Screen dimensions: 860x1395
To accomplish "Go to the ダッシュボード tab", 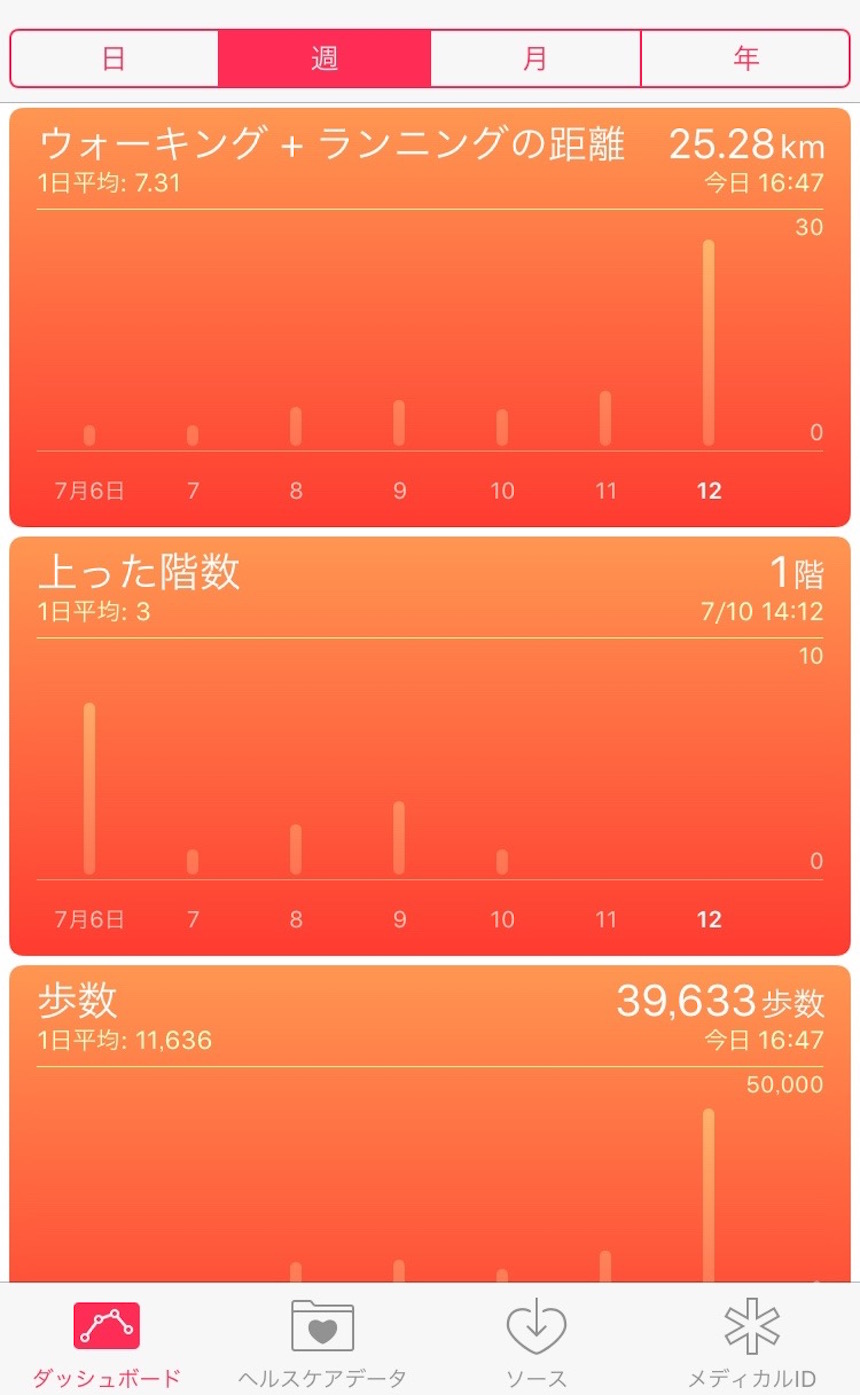I will (107, 1340).
